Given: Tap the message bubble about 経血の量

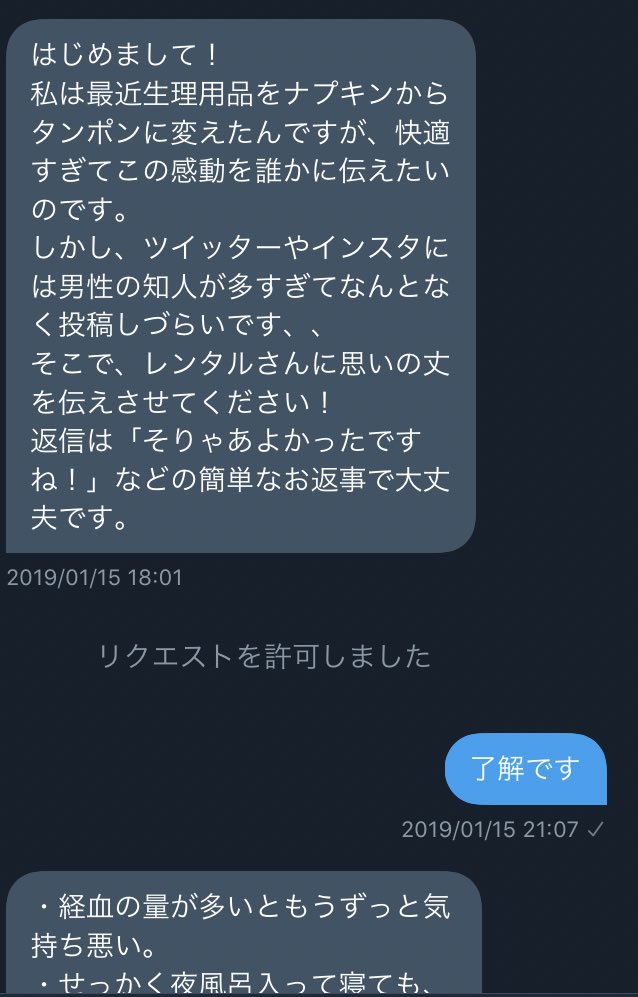Looking at the screenshot, I should [243, 933].
